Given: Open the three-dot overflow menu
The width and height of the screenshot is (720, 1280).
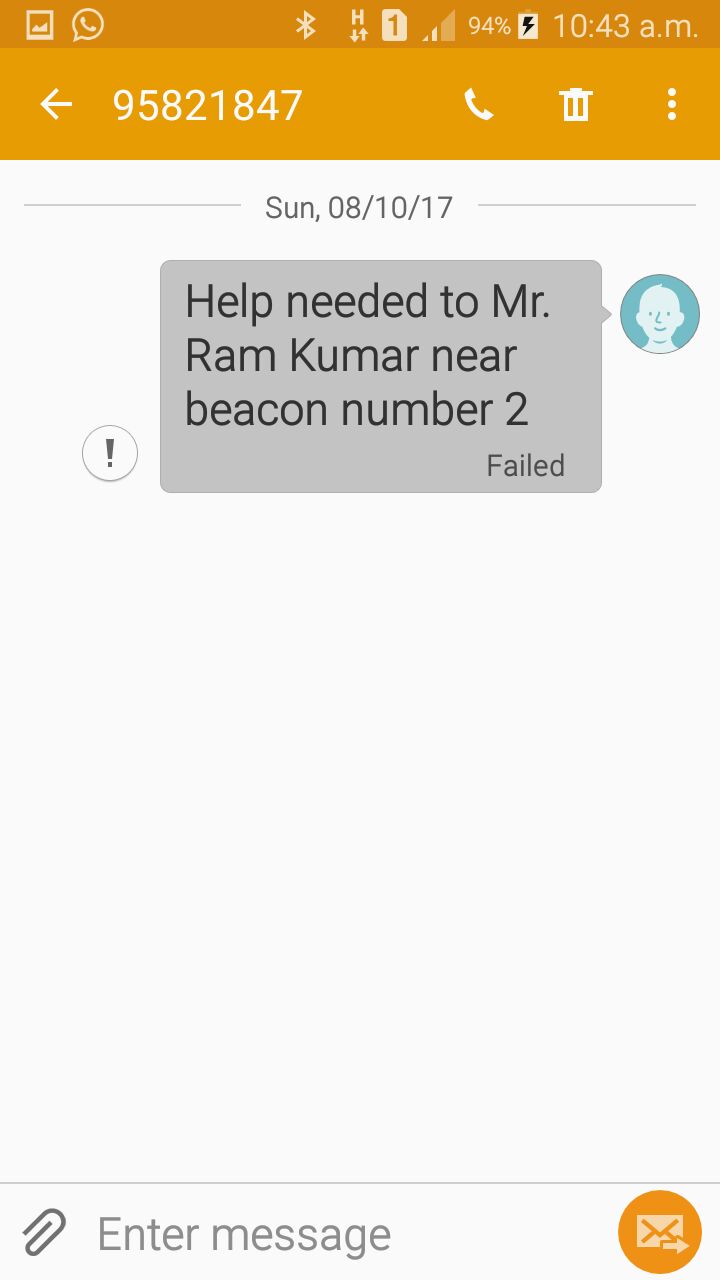Looking at the screenshot, I should tap(671, 104).
